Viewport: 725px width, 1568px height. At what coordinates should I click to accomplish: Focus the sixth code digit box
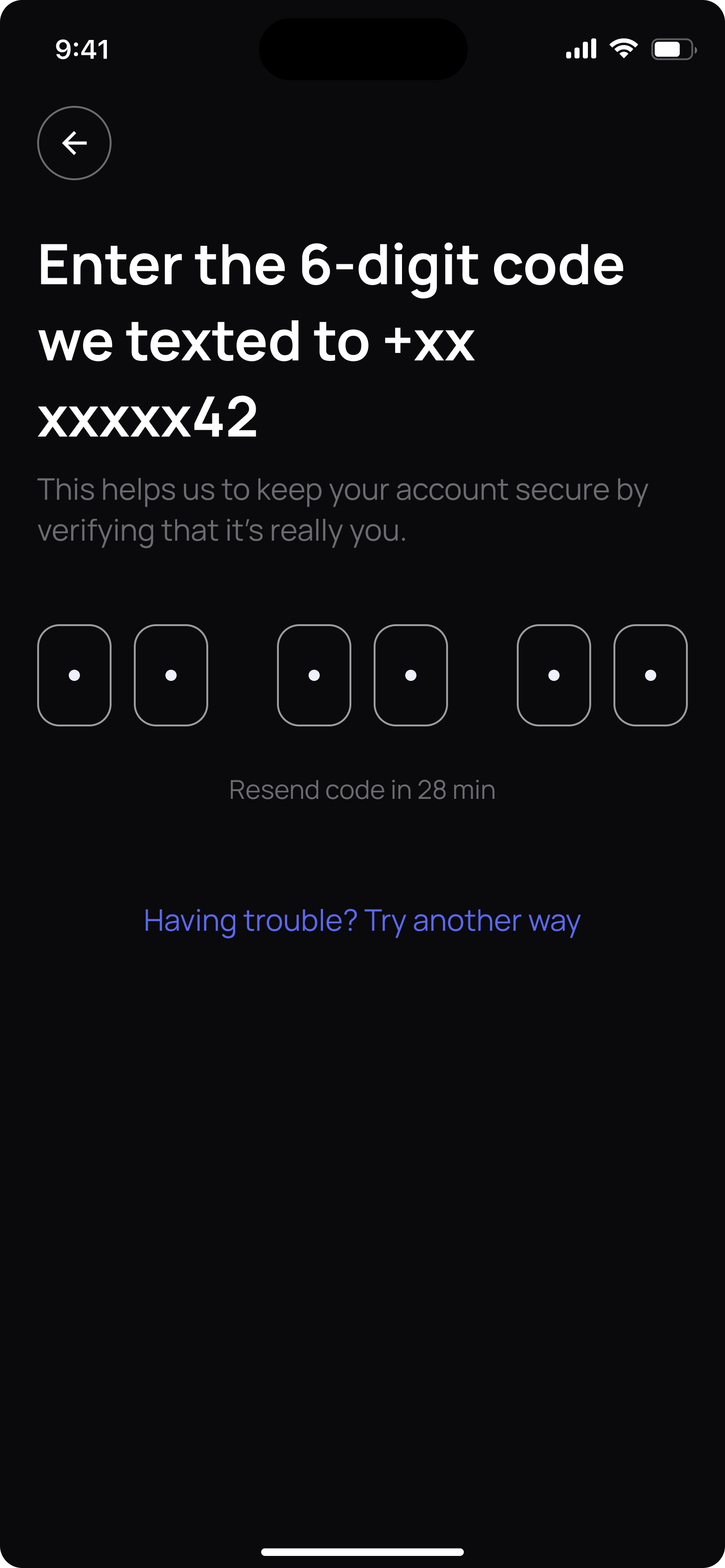(x=650, y=675)
